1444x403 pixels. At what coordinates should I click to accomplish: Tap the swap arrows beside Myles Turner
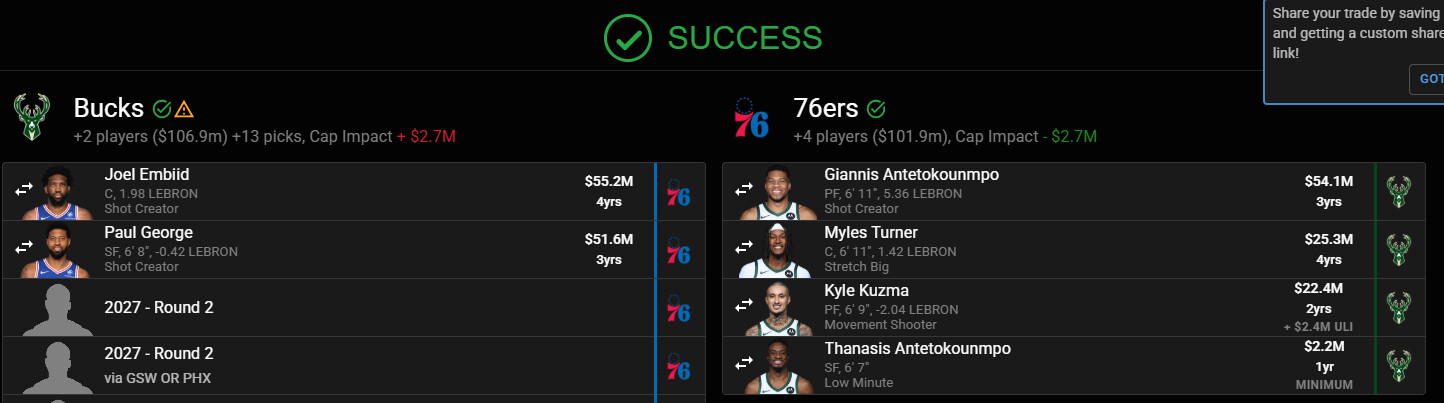point(744,246)
